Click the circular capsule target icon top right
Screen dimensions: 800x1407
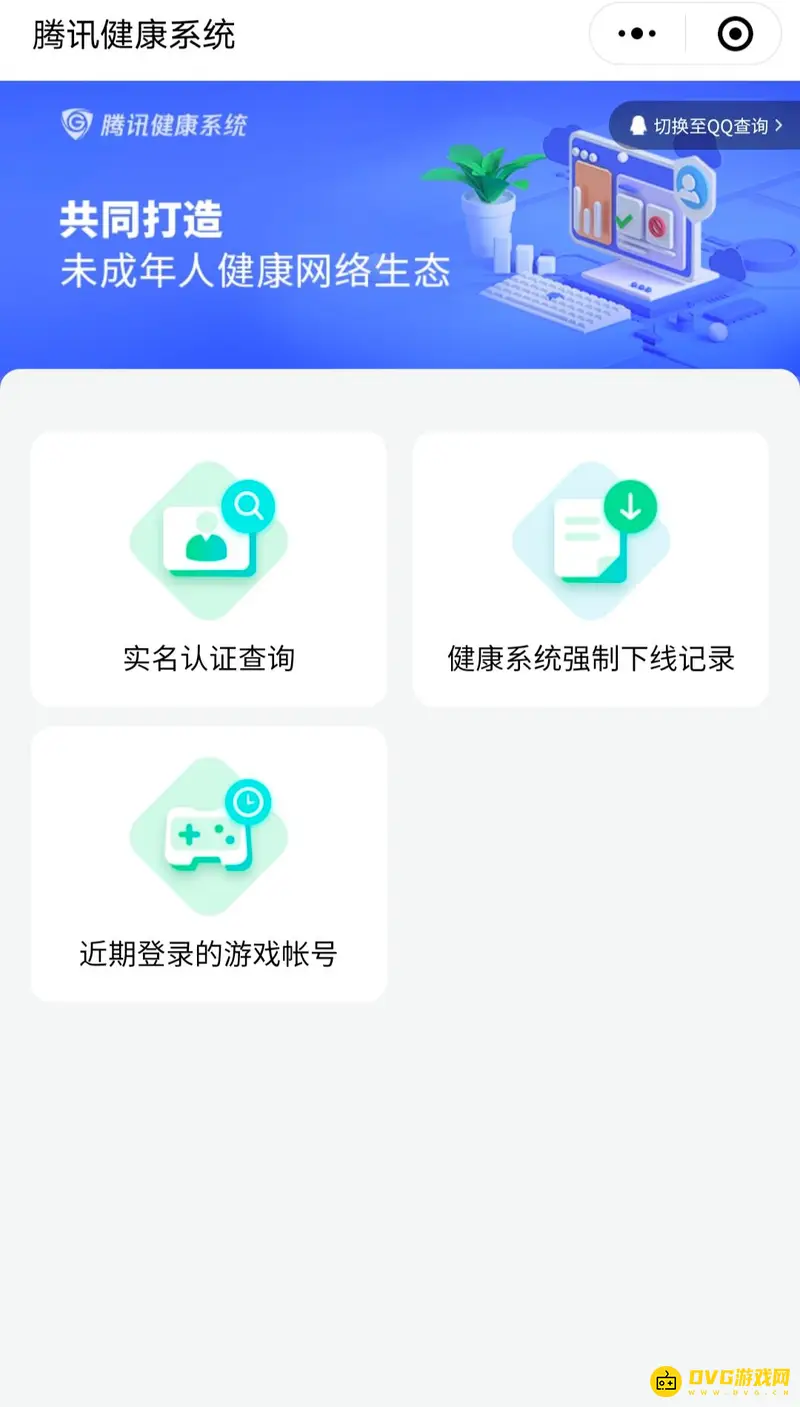pos(735,33)
